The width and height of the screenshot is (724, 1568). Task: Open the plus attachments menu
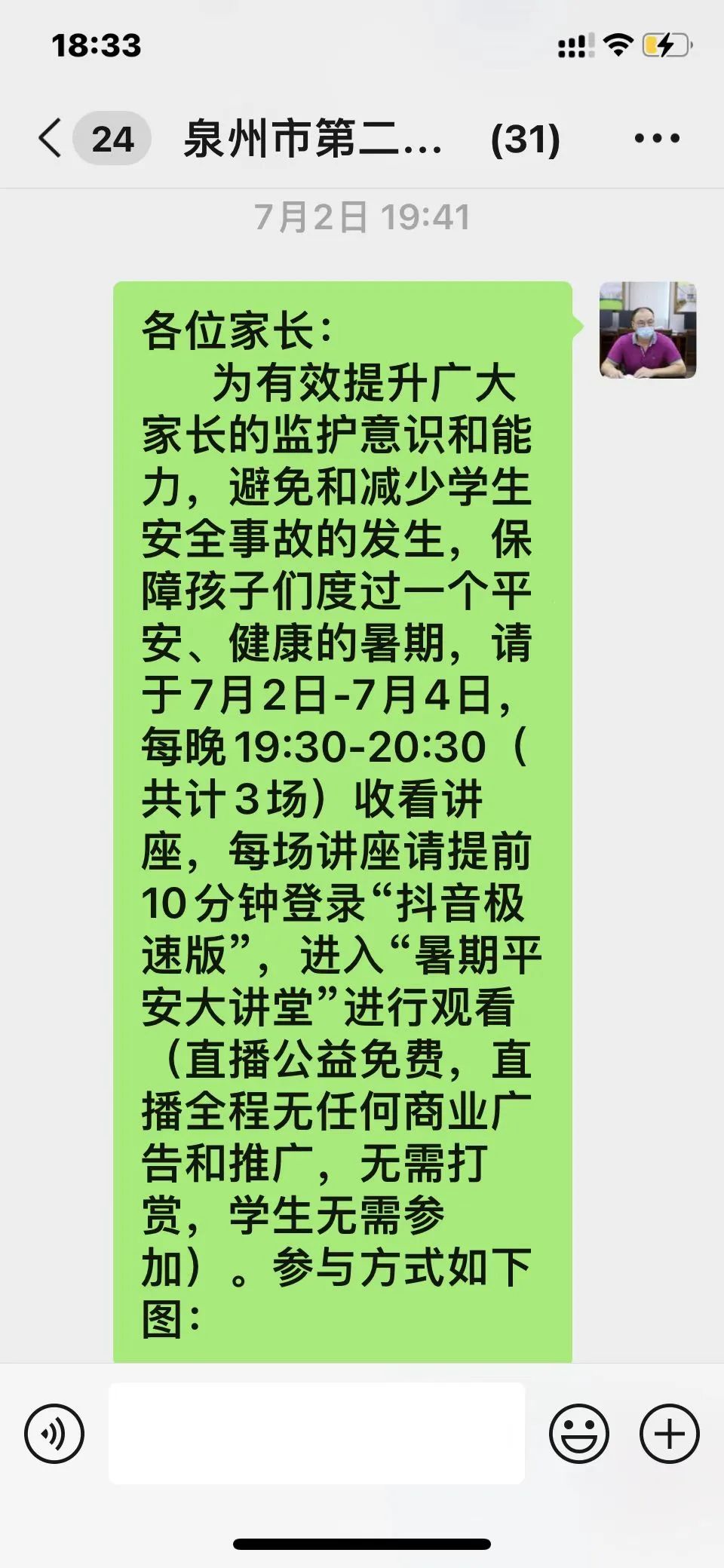[x=669, y=1434]
